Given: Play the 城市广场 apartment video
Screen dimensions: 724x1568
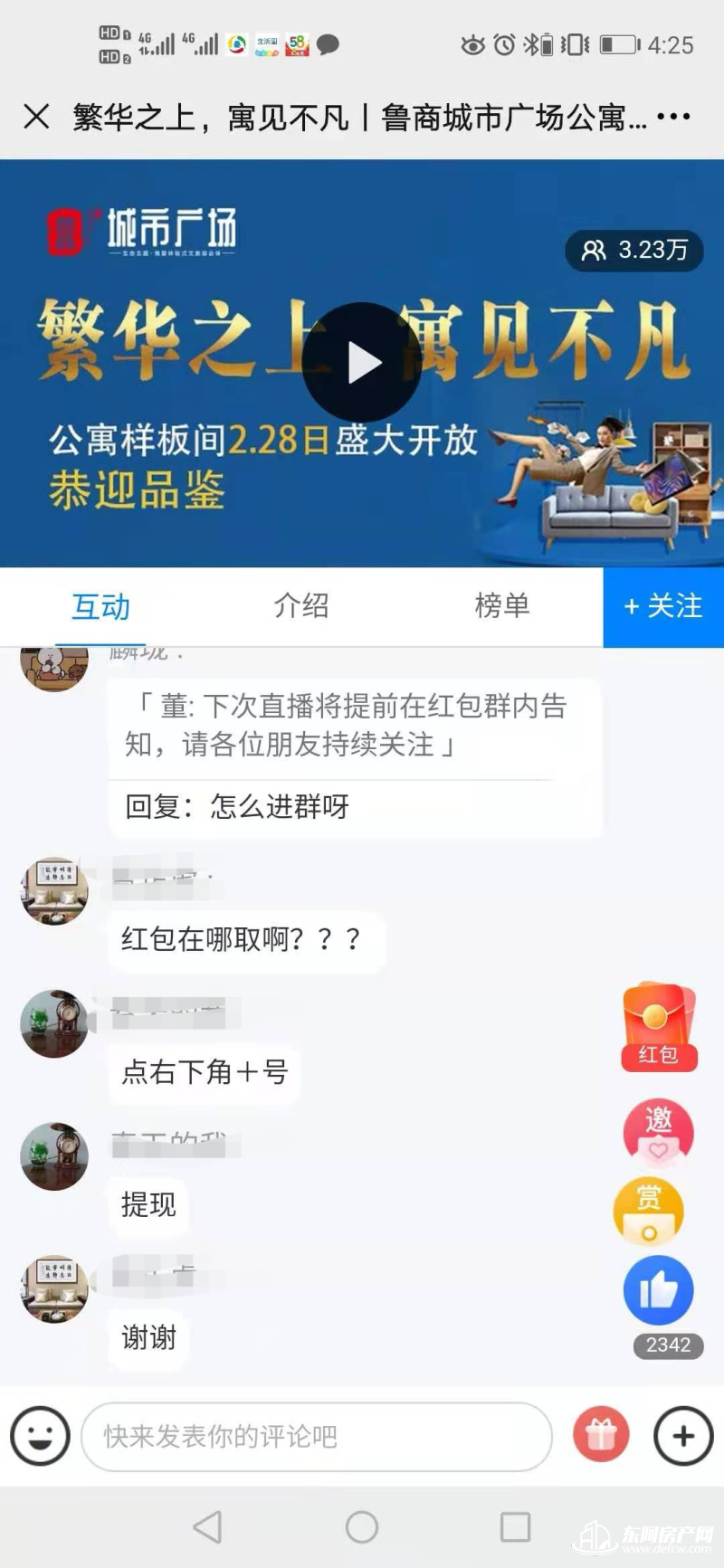Looking at the screenshot, I should tap(362, 363).
